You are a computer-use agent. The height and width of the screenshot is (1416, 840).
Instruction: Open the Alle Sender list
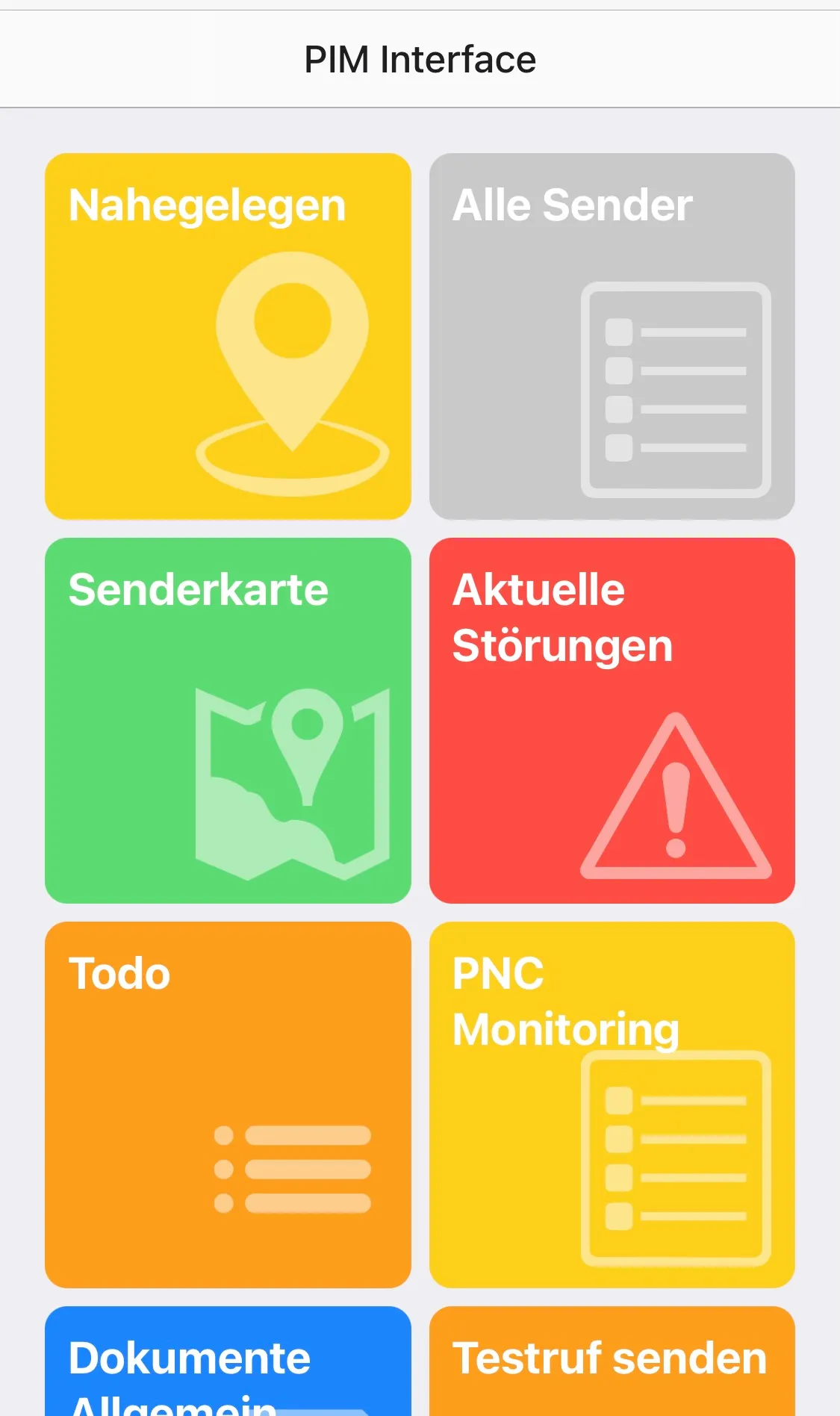click(612, 336)
